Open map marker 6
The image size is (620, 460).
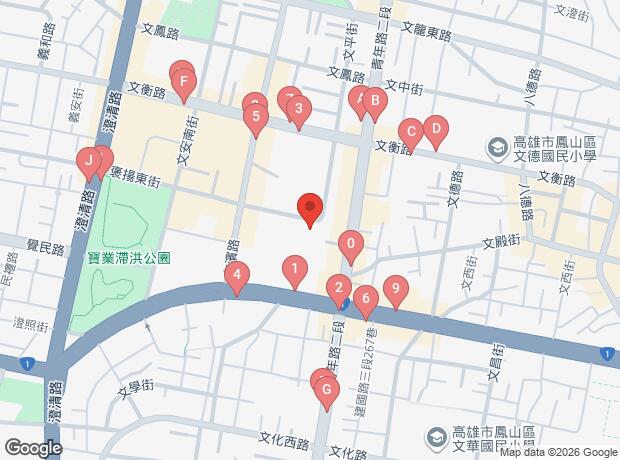point(366,297)
